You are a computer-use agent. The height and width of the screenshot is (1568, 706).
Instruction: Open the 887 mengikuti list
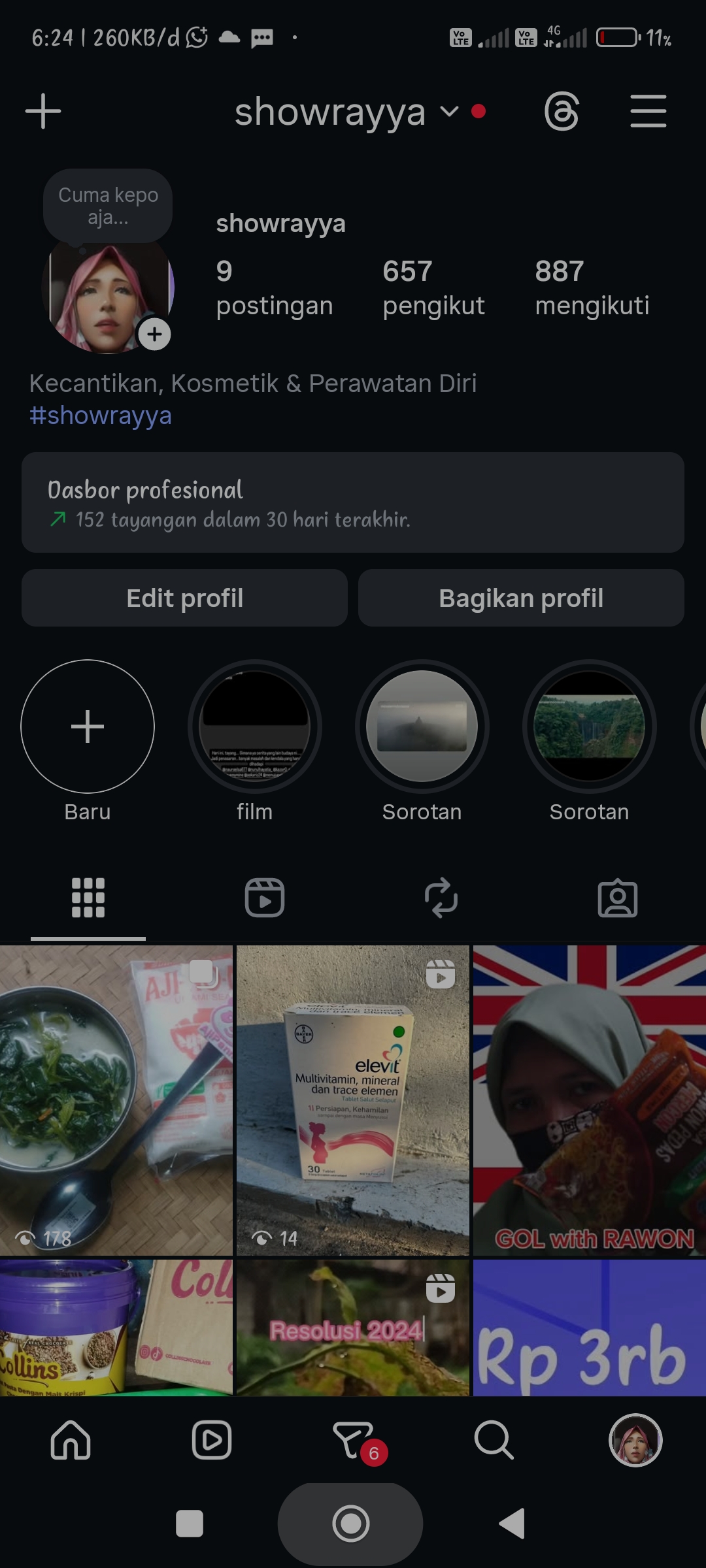(x=592, y=287)
